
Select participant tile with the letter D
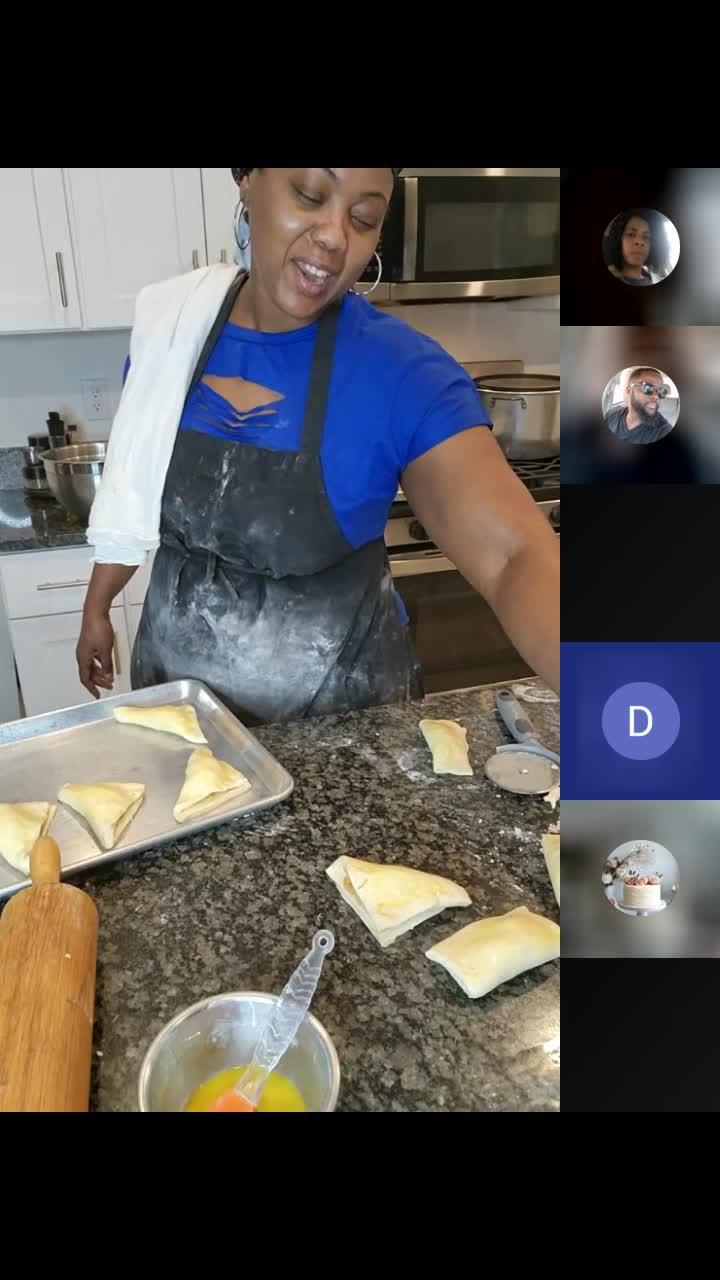[640, 721]
